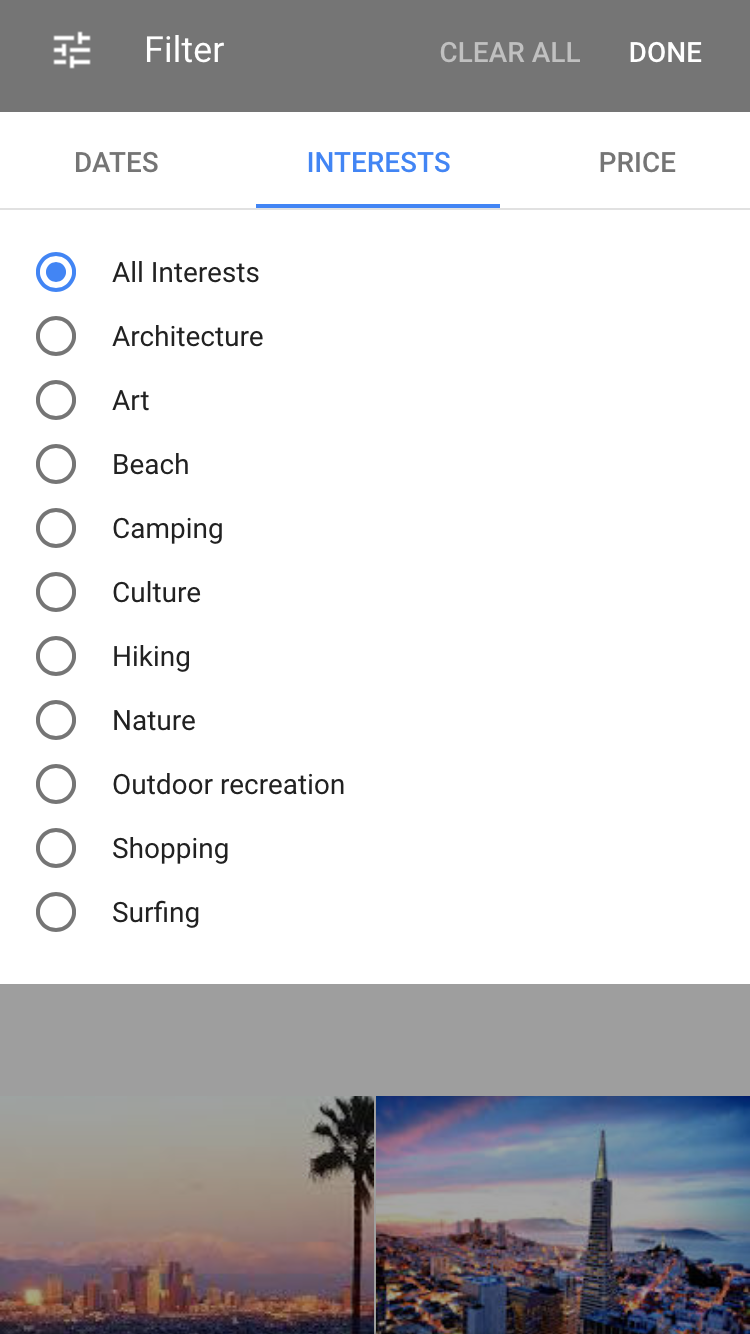Confirm filters with Done
This screenshot has width=750, height=1334.
click(665, 52)
